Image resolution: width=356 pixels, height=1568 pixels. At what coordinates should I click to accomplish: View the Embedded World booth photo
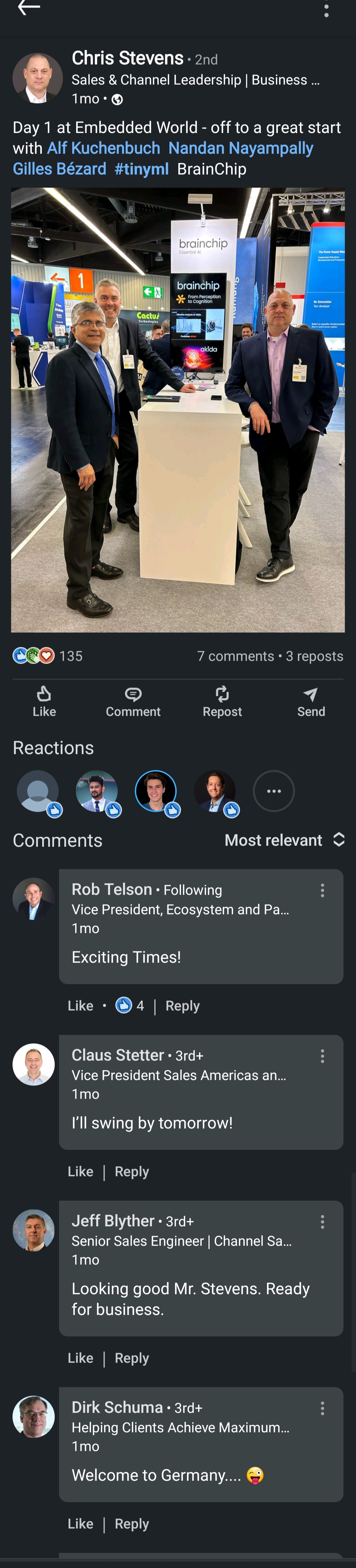178,410
